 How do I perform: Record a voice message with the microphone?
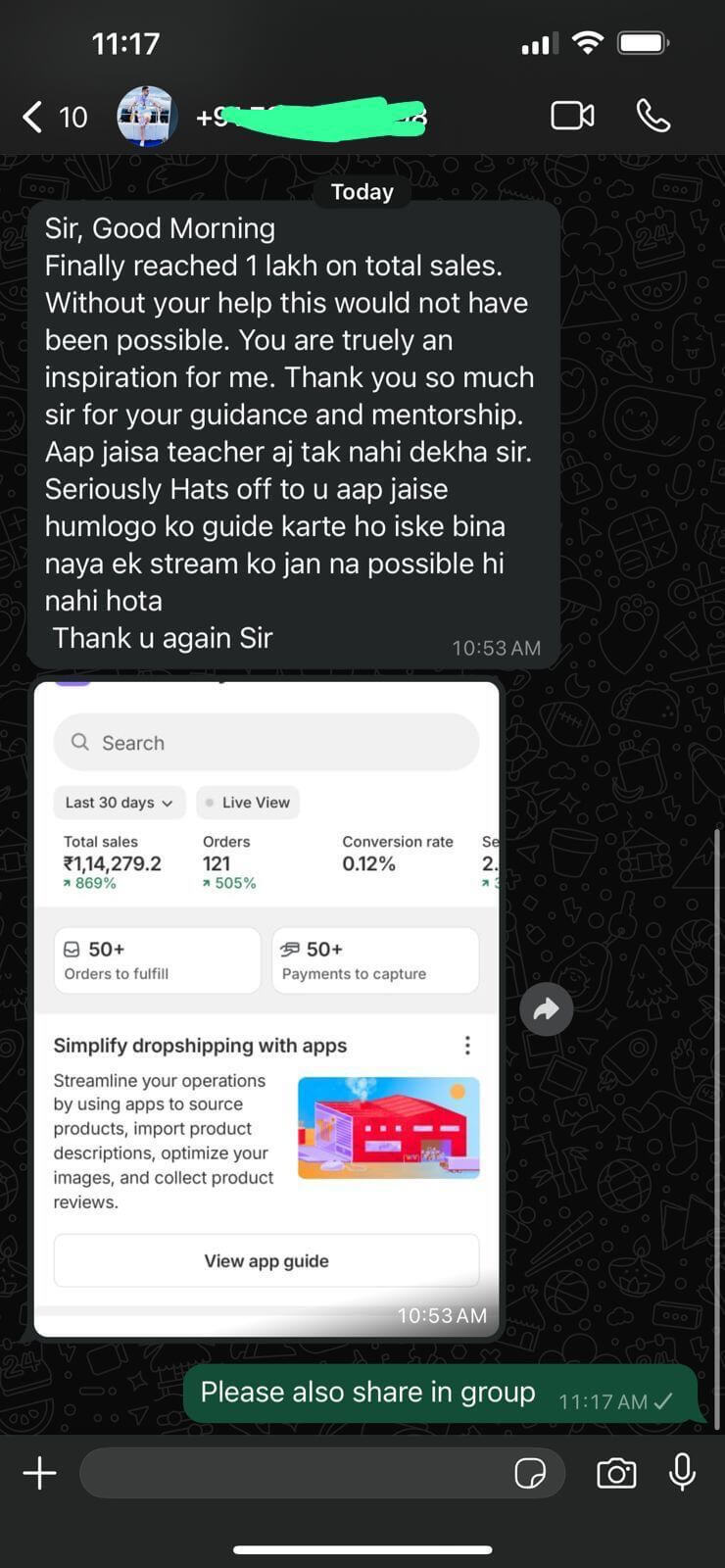coord(682,1473)
